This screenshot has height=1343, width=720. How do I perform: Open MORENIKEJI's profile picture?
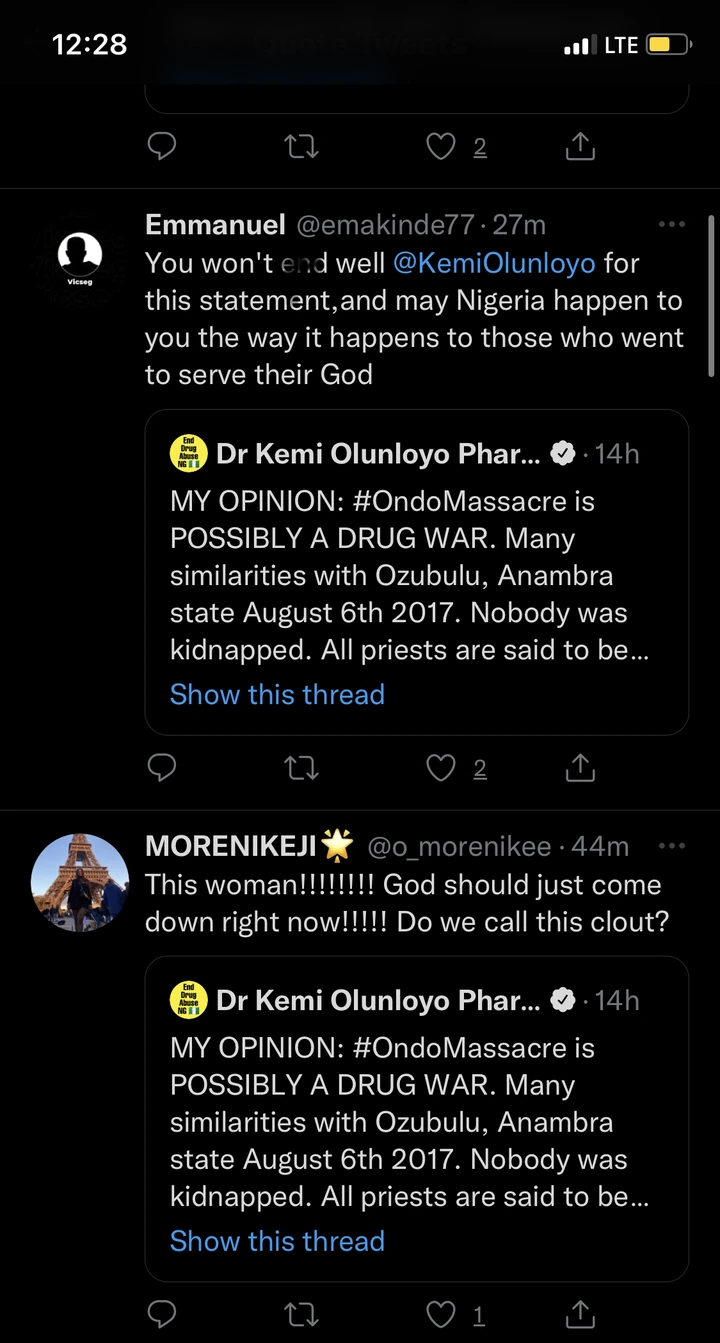coord(80,882)
